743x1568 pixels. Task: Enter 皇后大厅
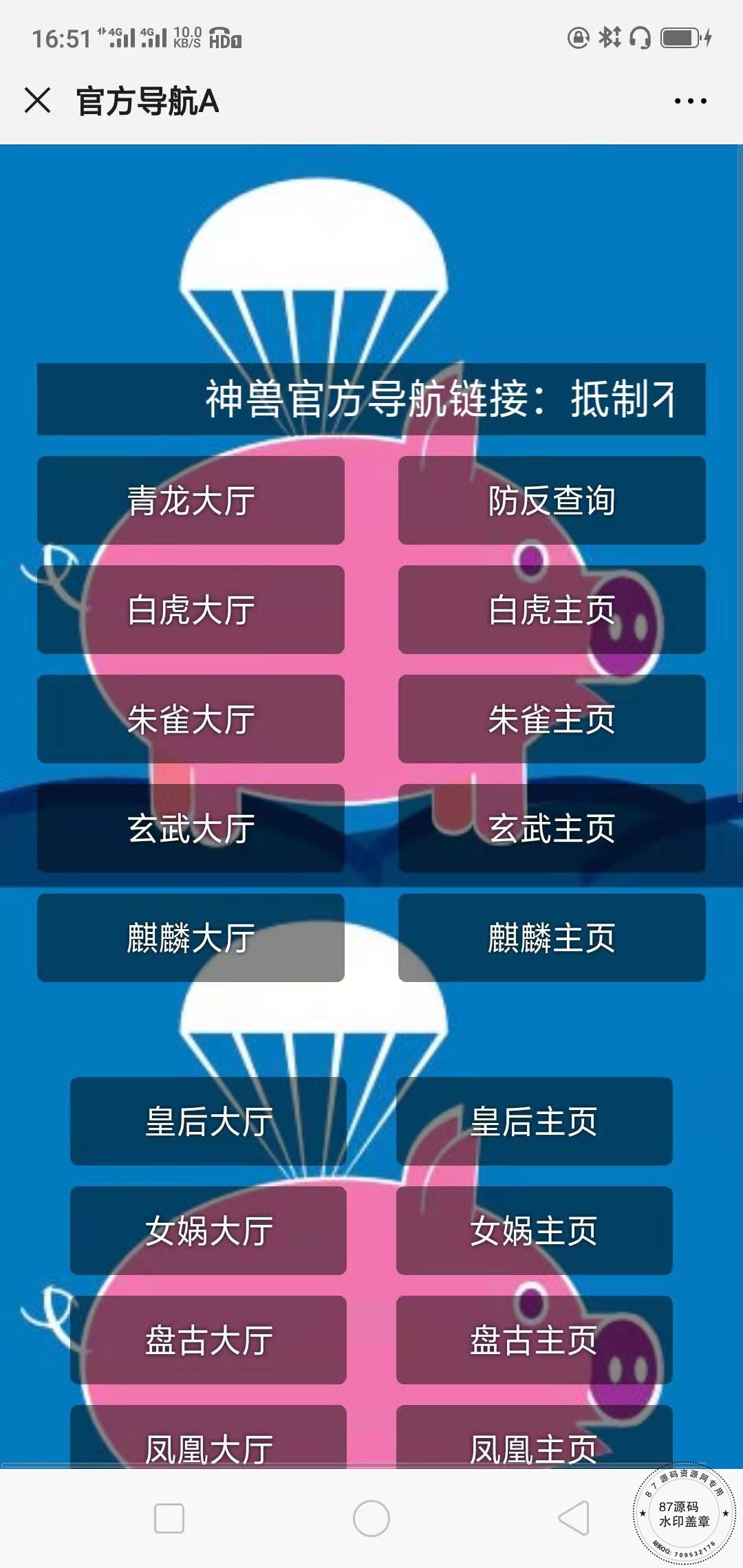tap(208, 1121)
